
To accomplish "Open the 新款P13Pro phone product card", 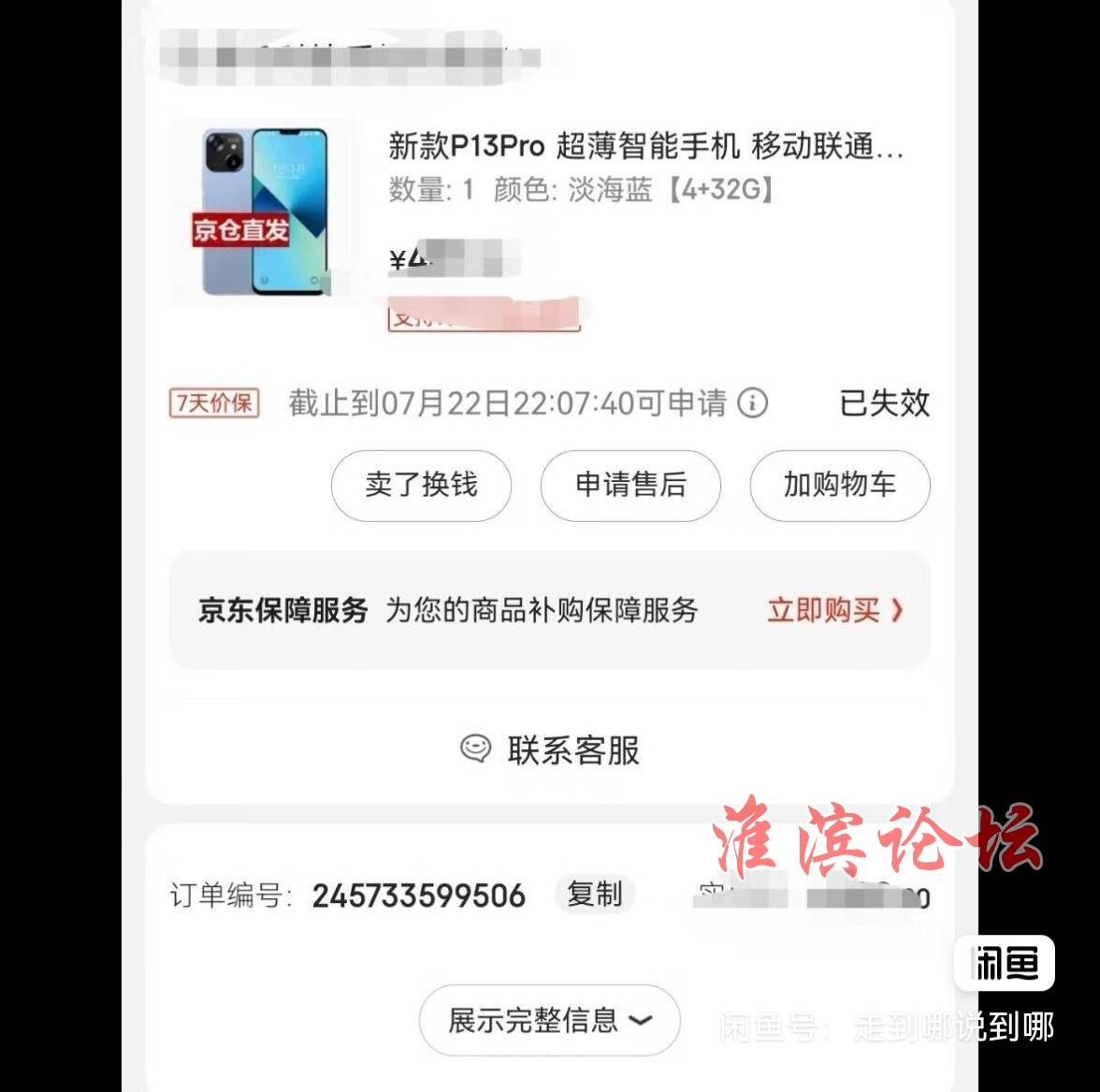I will tap(645, 146).
